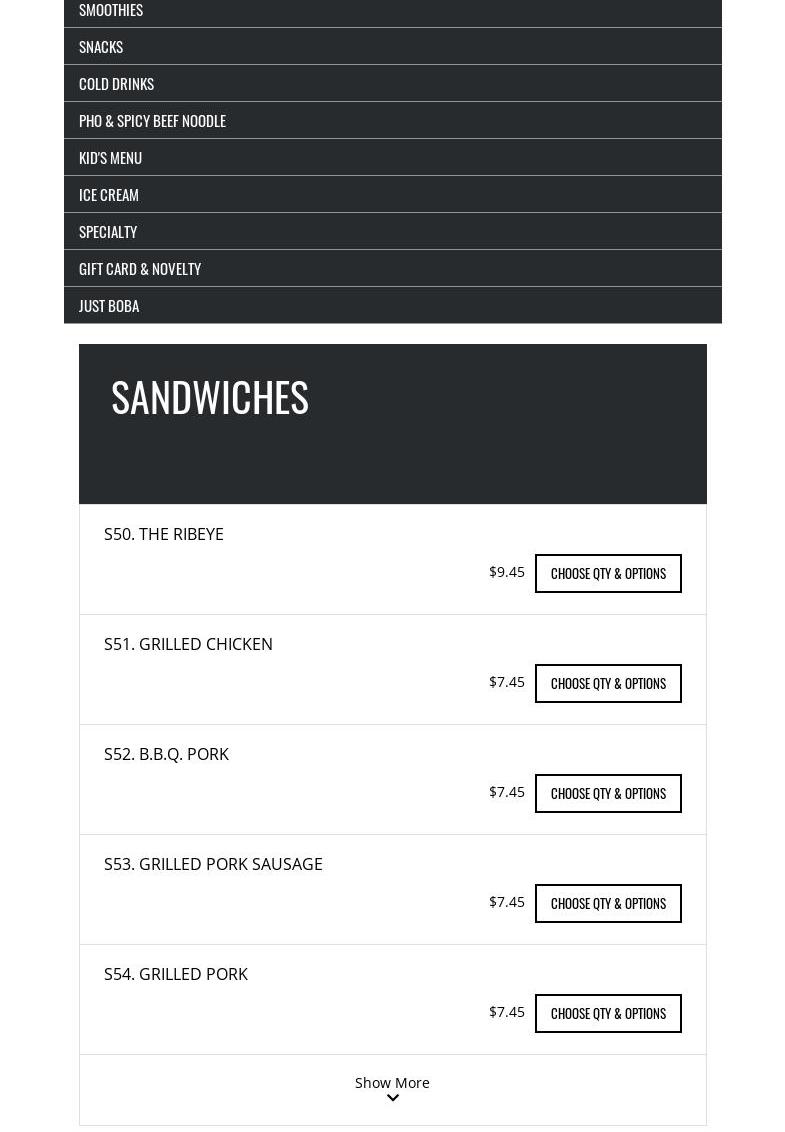Image resolution: width=785 pixels, height=1132 pixels.
Task: Open the Just Boba category
Action: tap(109, 305)
